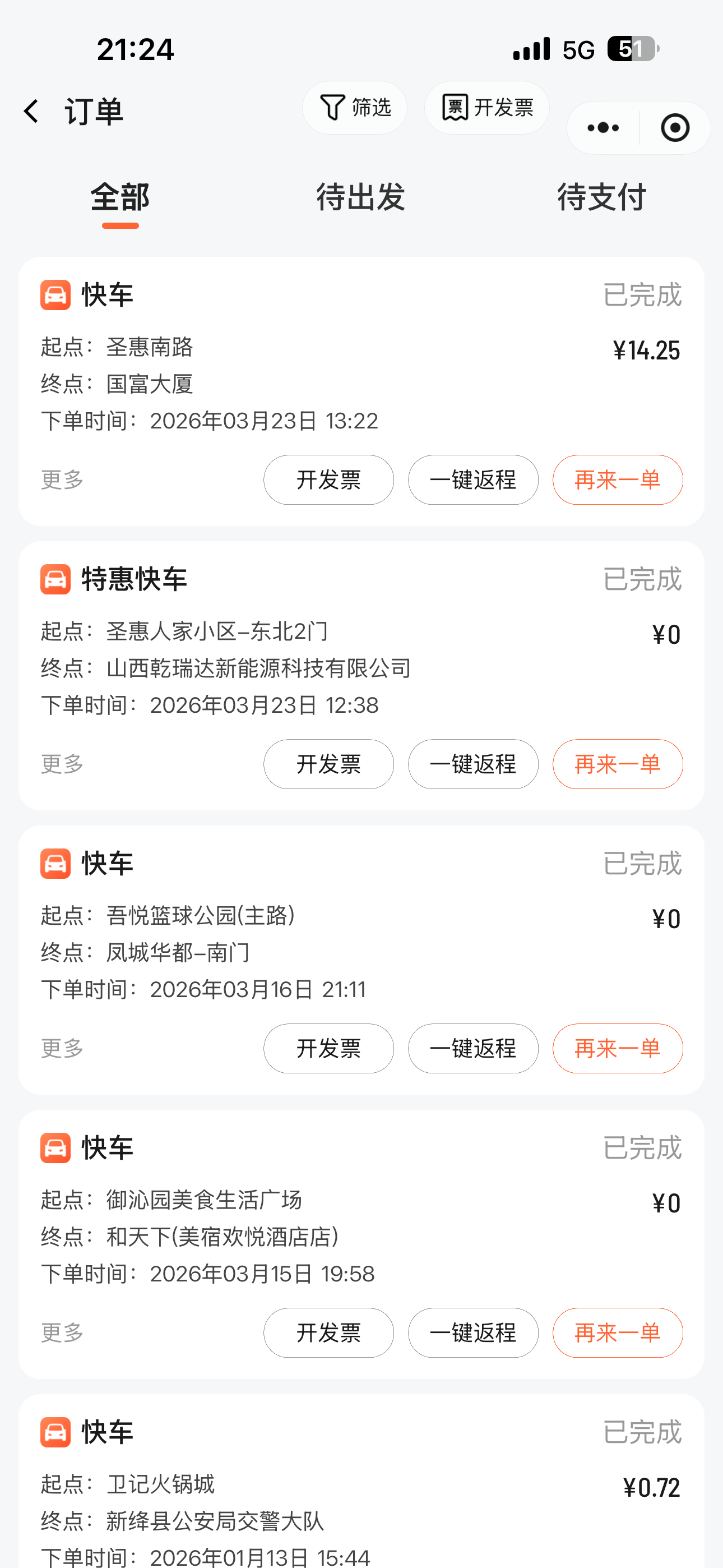723x1568 pixels.
Task: Tap 再来一单 on the 圣惠南路 order
Action: (x=617, y=479)
